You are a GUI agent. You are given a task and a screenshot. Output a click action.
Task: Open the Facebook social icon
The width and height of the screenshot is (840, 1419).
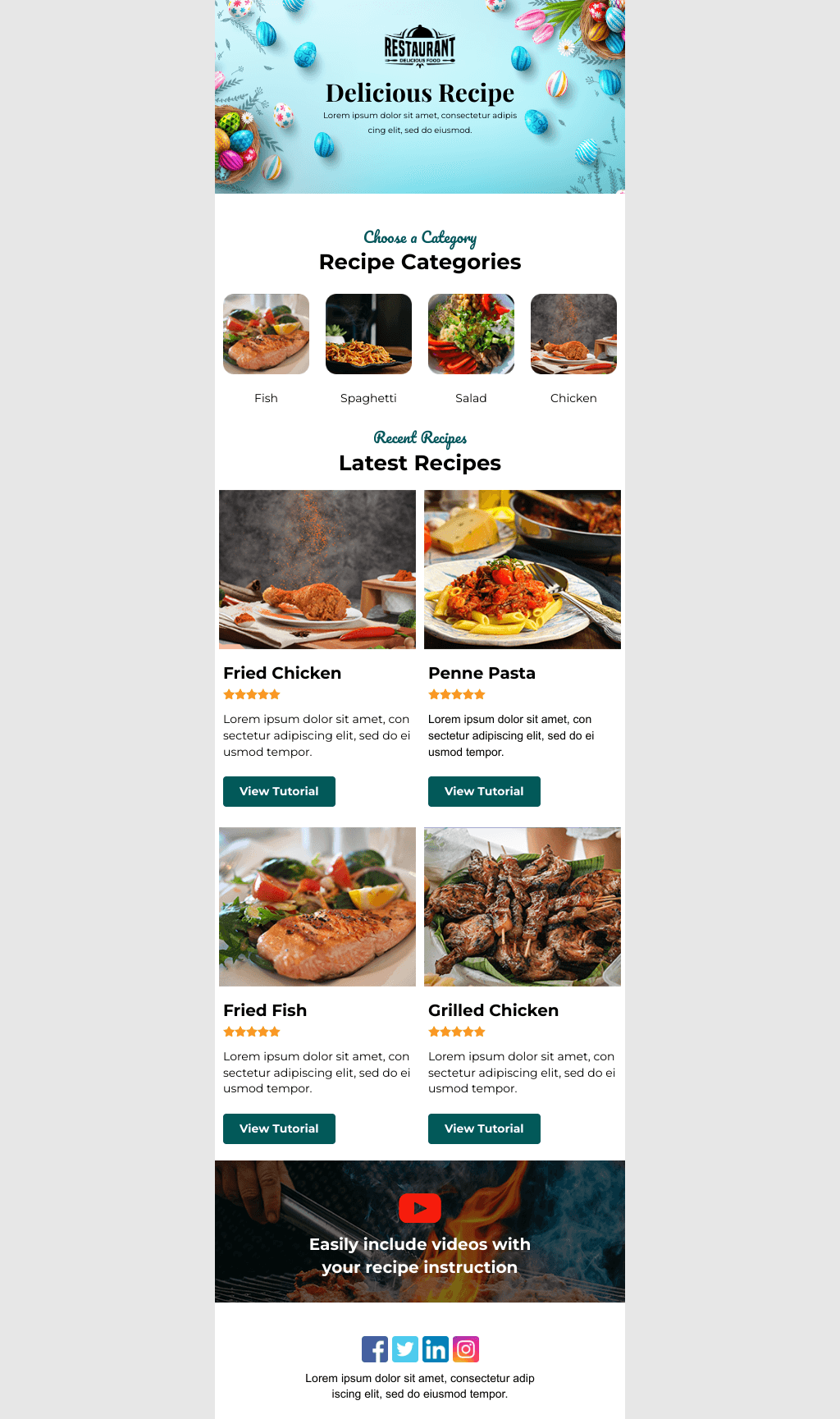(376, 1348)
